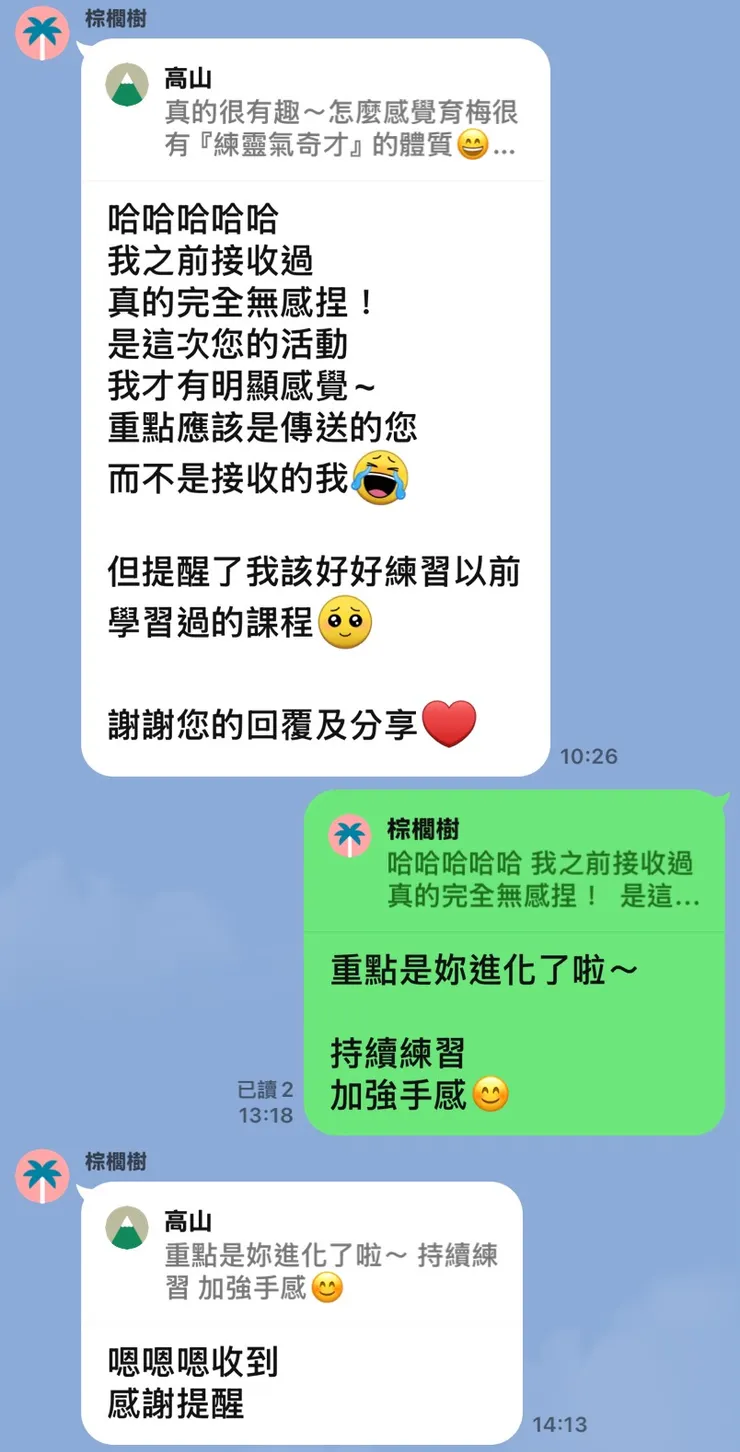Click the 棕櫚樹 palm icon inside green quoted message
740x1452 pixels.
[x=351, y=836]
